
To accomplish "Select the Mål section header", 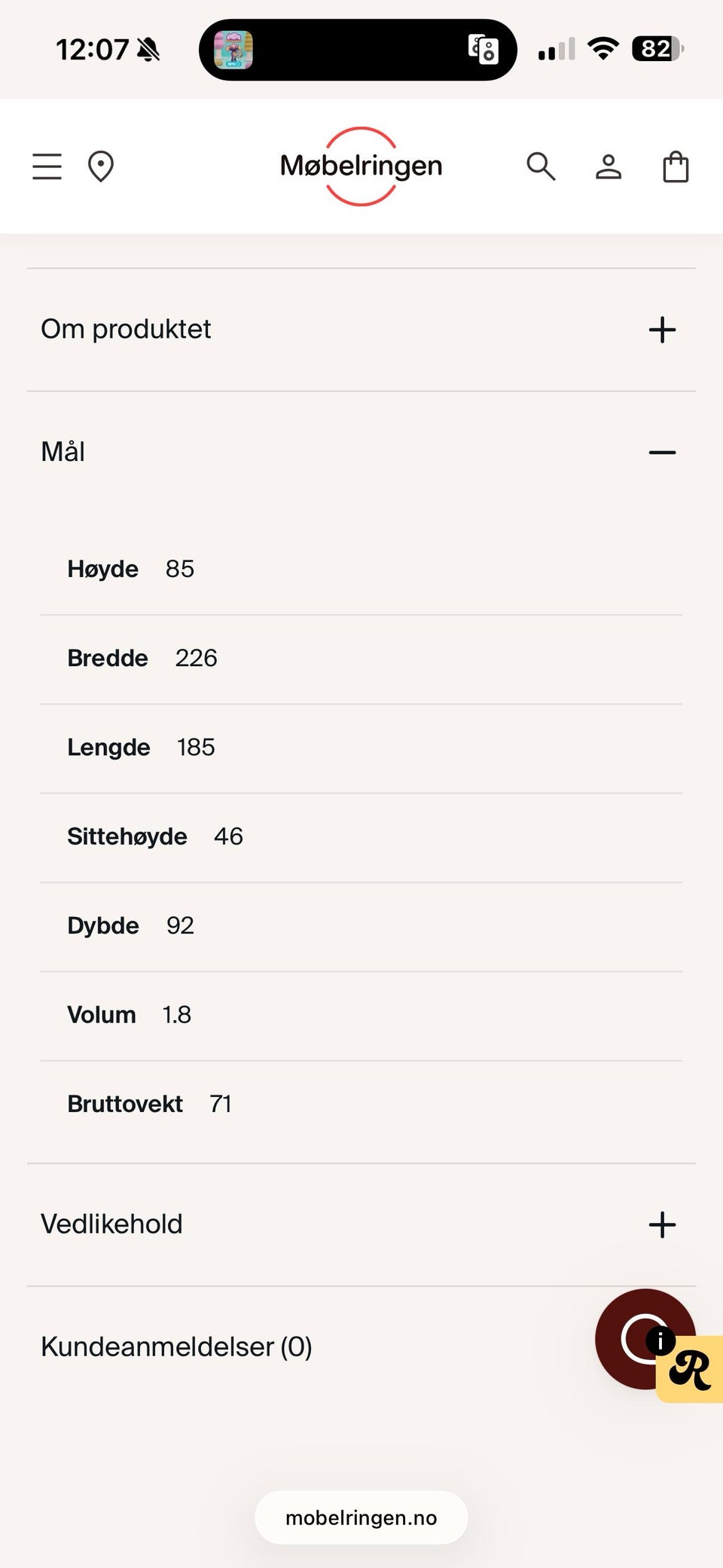I will click(63, 451).
